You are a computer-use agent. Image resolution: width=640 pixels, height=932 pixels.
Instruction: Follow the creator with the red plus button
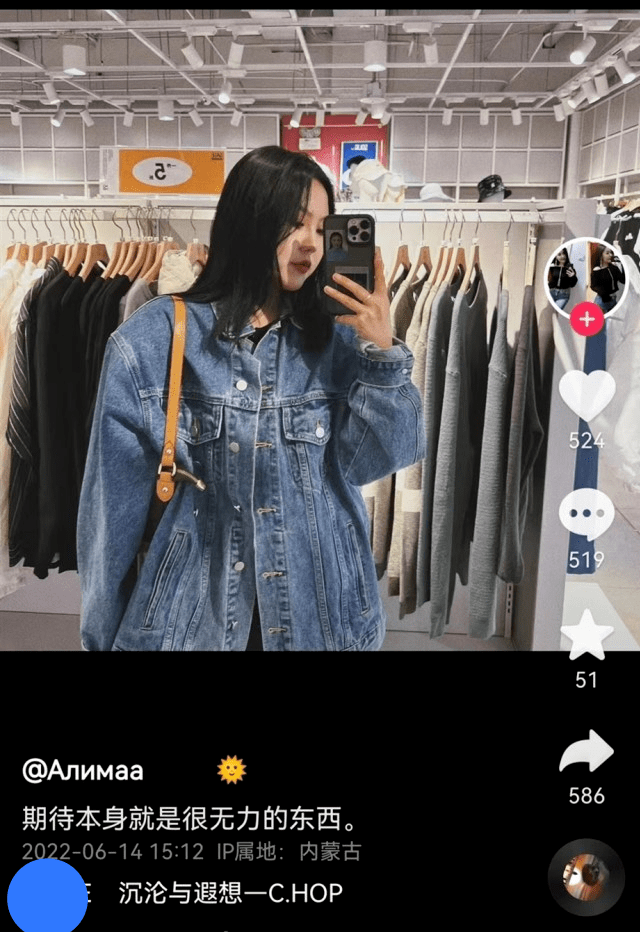[586, 321]
